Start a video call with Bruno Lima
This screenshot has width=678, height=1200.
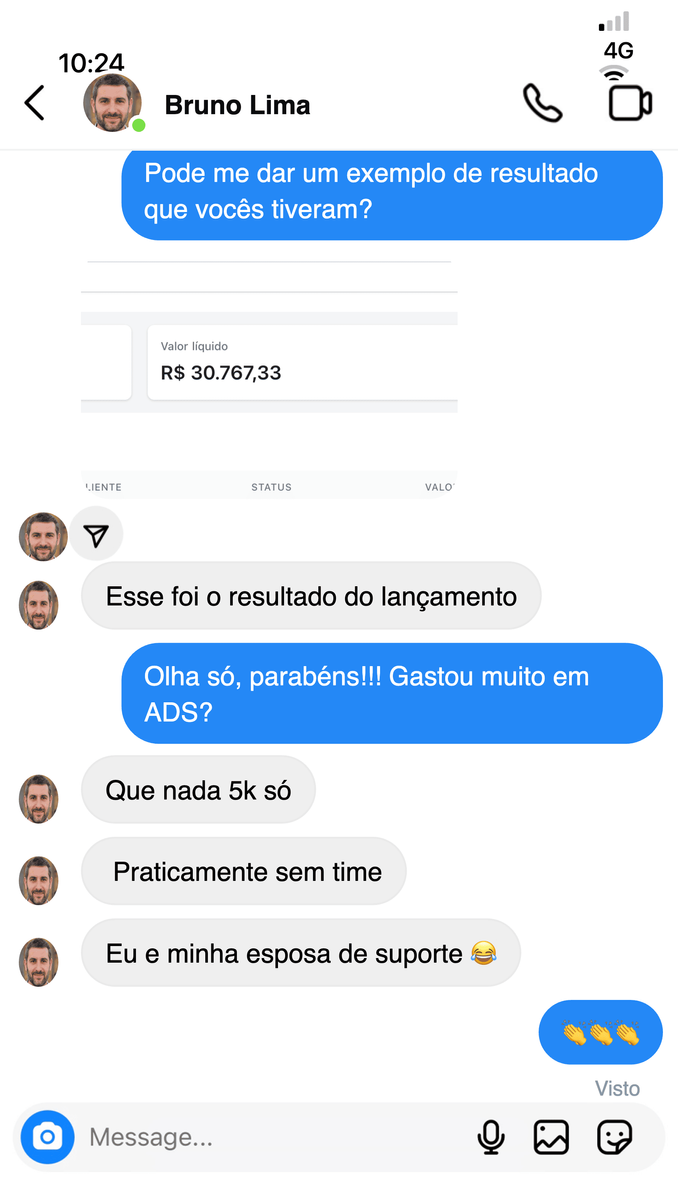[x=630, y=103]
